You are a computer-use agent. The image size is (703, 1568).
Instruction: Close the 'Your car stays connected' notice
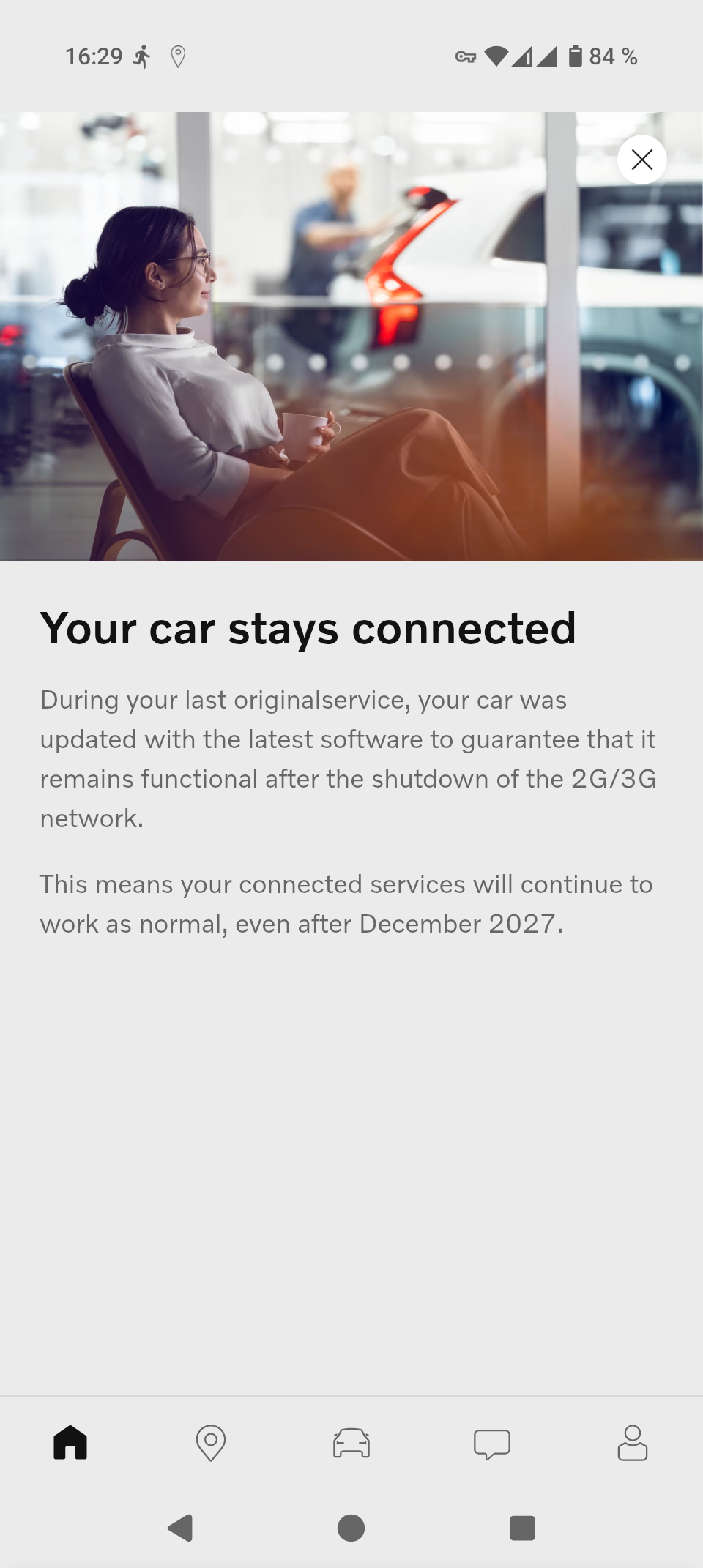(641, 160)
